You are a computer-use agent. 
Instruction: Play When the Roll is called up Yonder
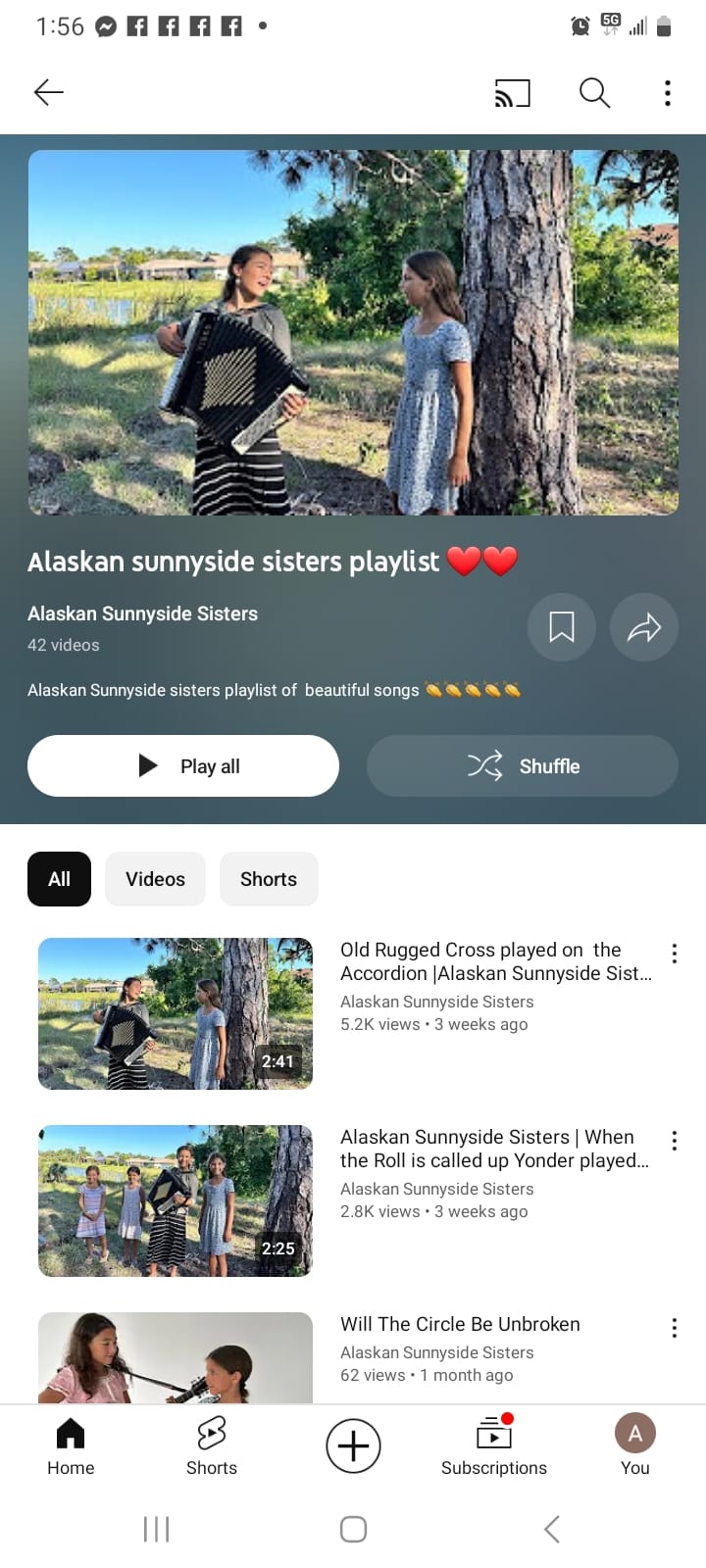click(176, 1200)
